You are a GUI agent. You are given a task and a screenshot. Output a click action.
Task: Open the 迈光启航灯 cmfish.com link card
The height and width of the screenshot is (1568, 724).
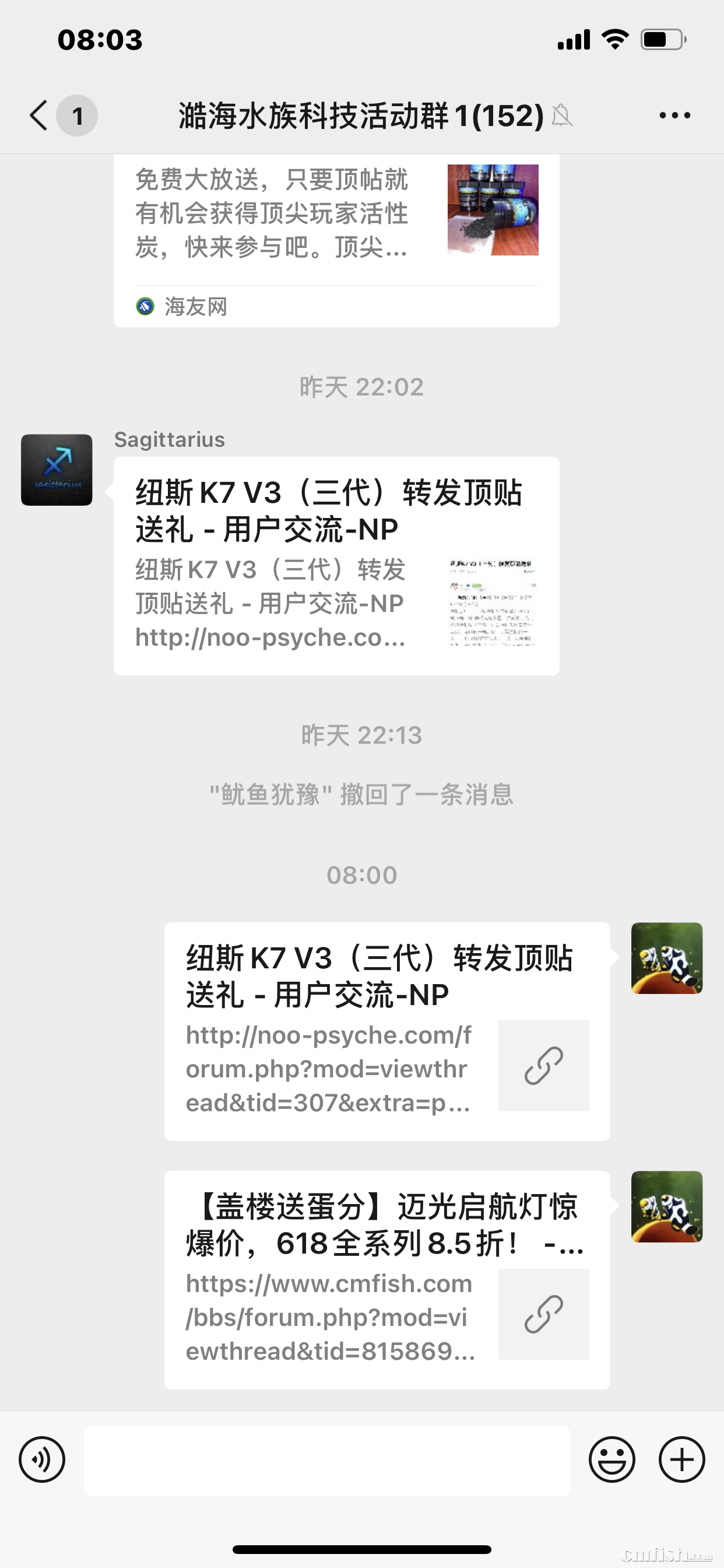387,1279
